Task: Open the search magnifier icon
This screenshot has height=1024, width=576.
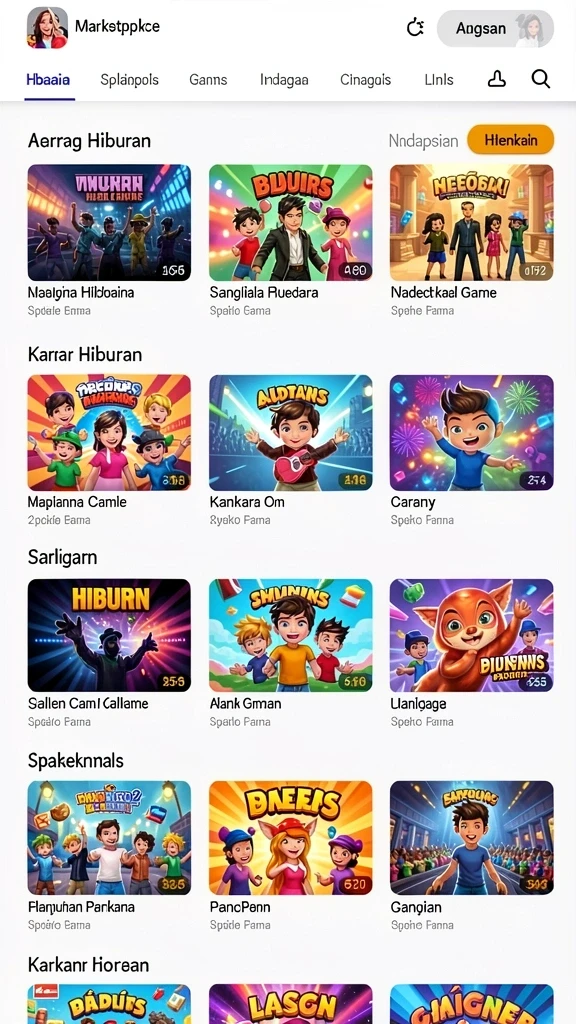Action: tap(540, 80)
